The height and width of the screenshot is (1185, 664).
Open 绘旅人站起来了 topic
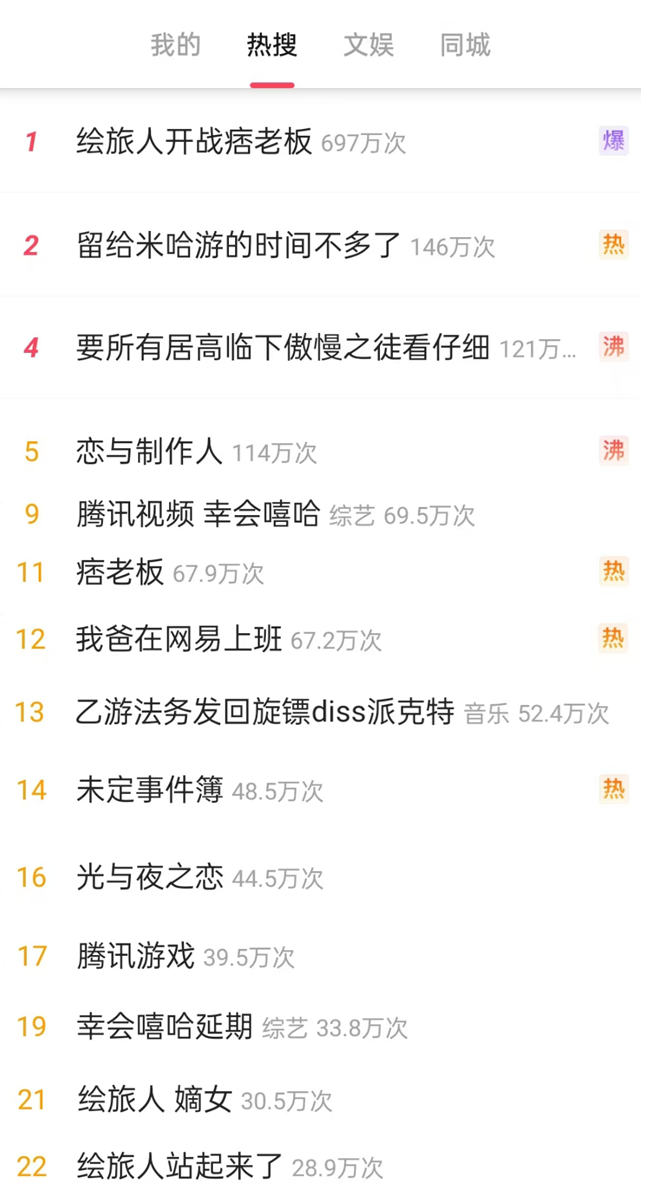click(179, 1165)
